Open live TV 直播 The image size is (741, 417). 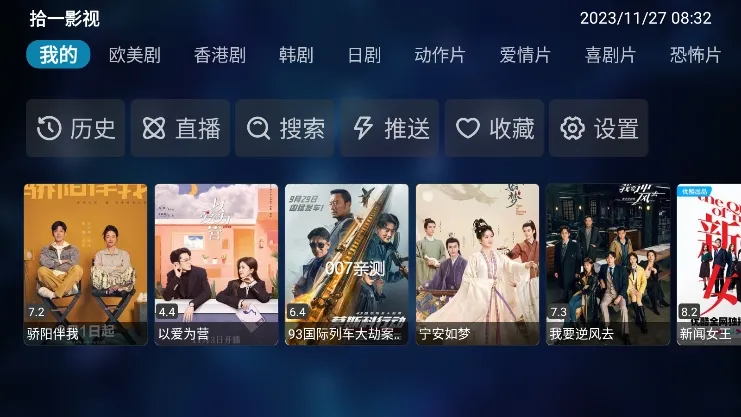coord(181,128)
